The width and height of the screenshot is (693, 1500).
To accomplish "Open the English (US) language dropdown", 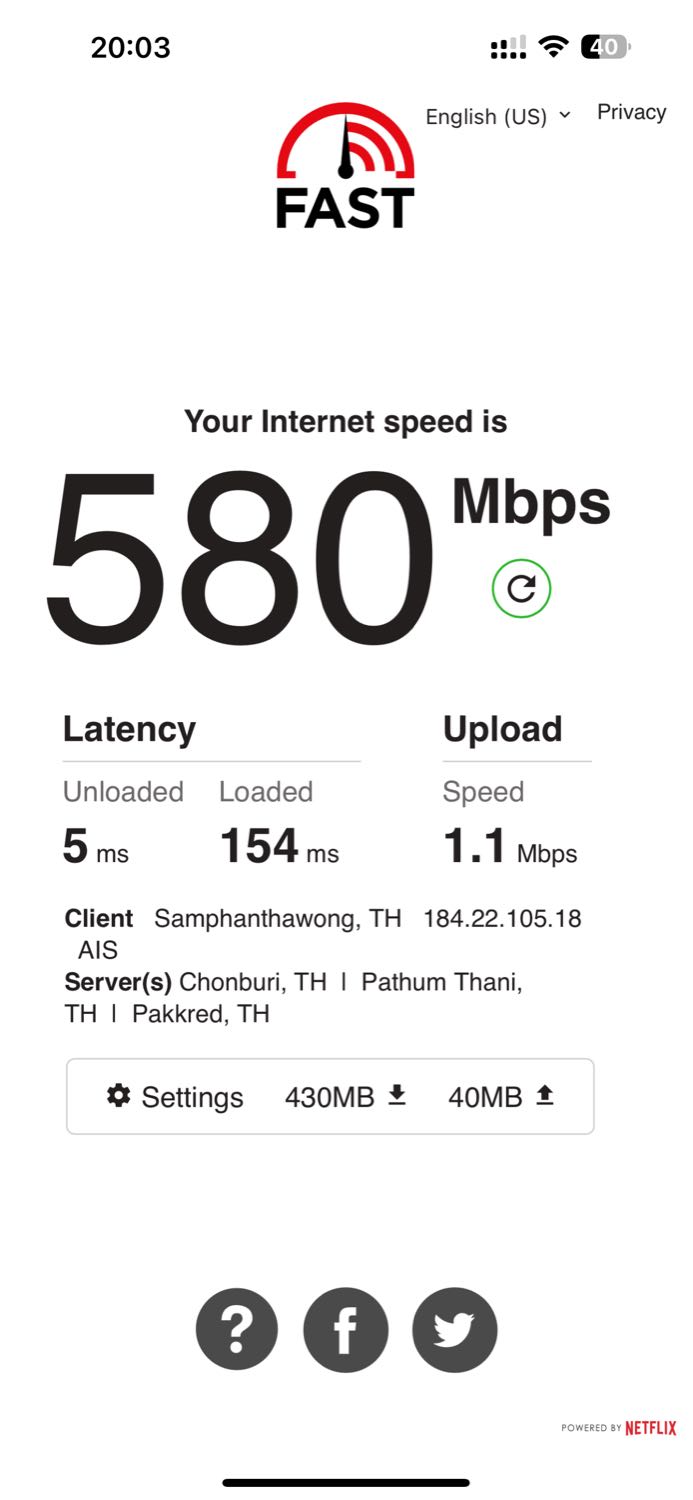I will (498, 116).
